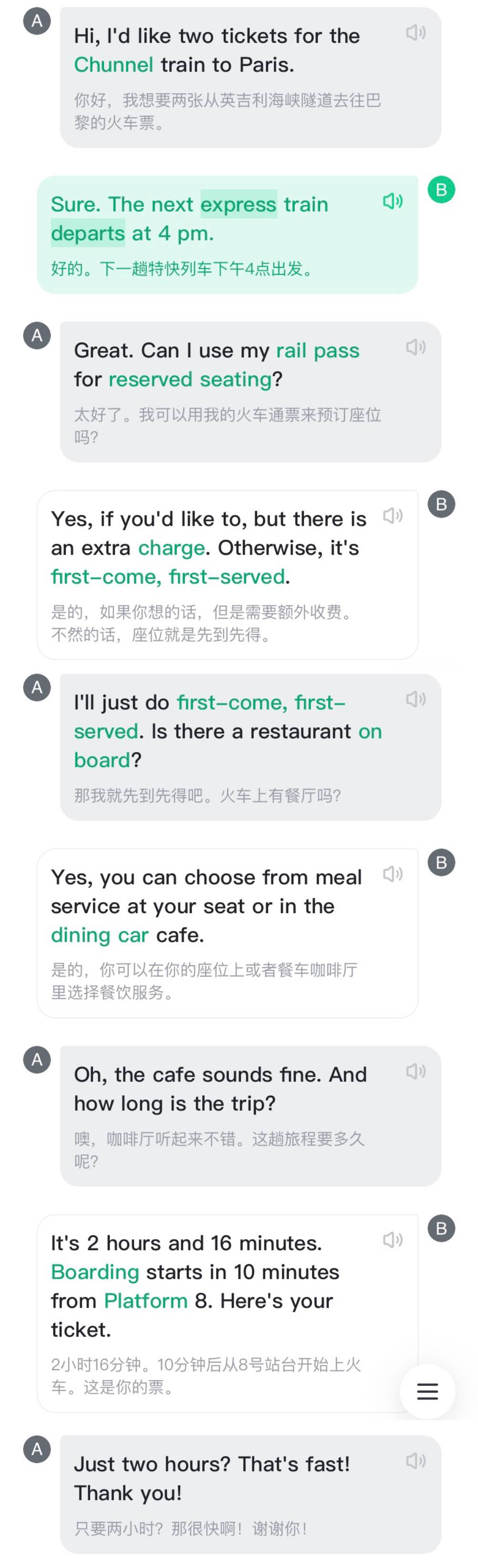478x1568 pixels.
Task: Play audio for "Yes, you can choose from meal"
Action: [392, 874]
